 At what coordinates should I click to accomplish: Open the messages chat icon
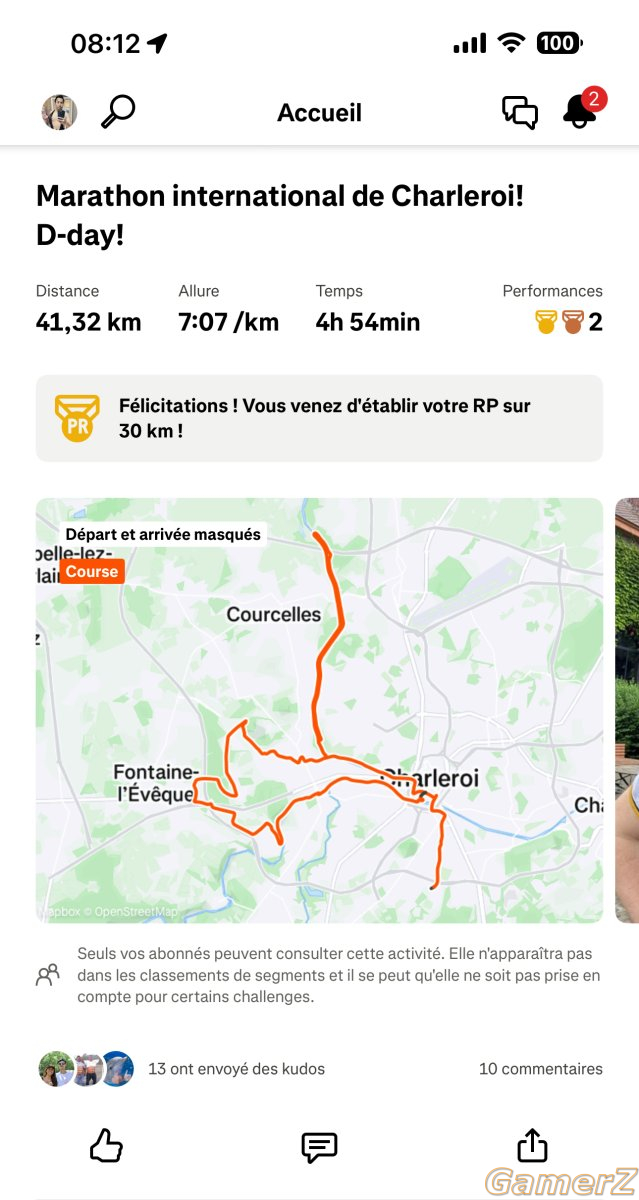tap(519, 113)
